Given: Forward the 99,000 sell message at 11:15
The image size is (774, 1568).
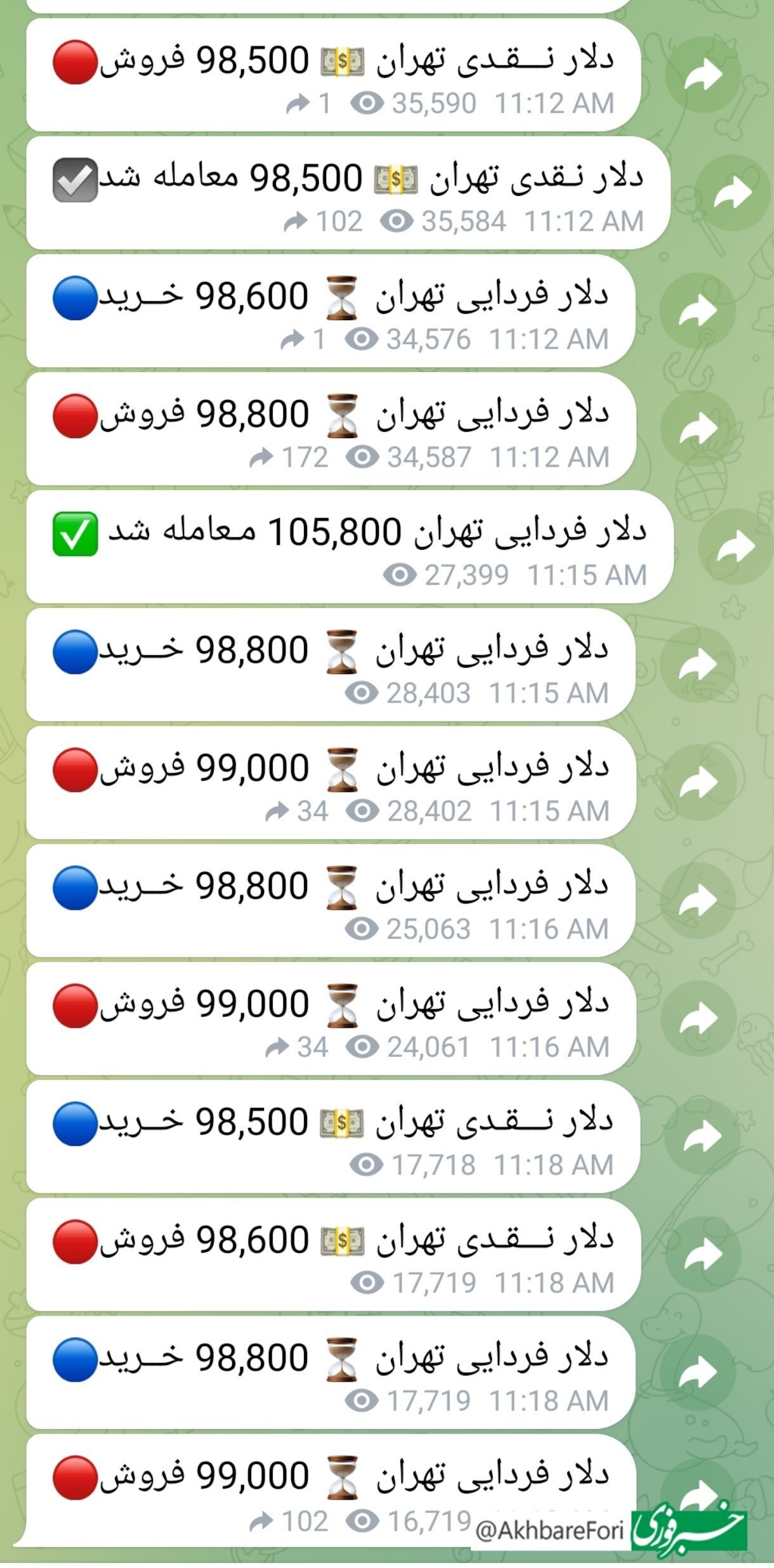Looking at the screenshot, I should [698, 782].
